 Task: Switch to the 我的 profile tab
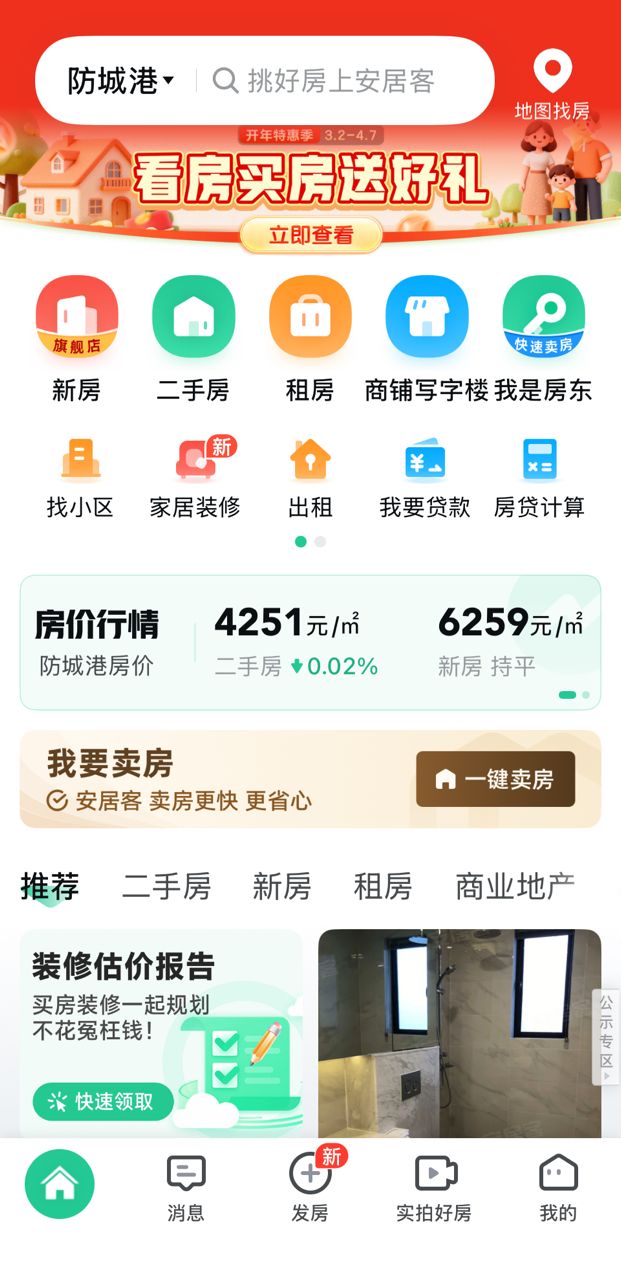point(558,1188)
